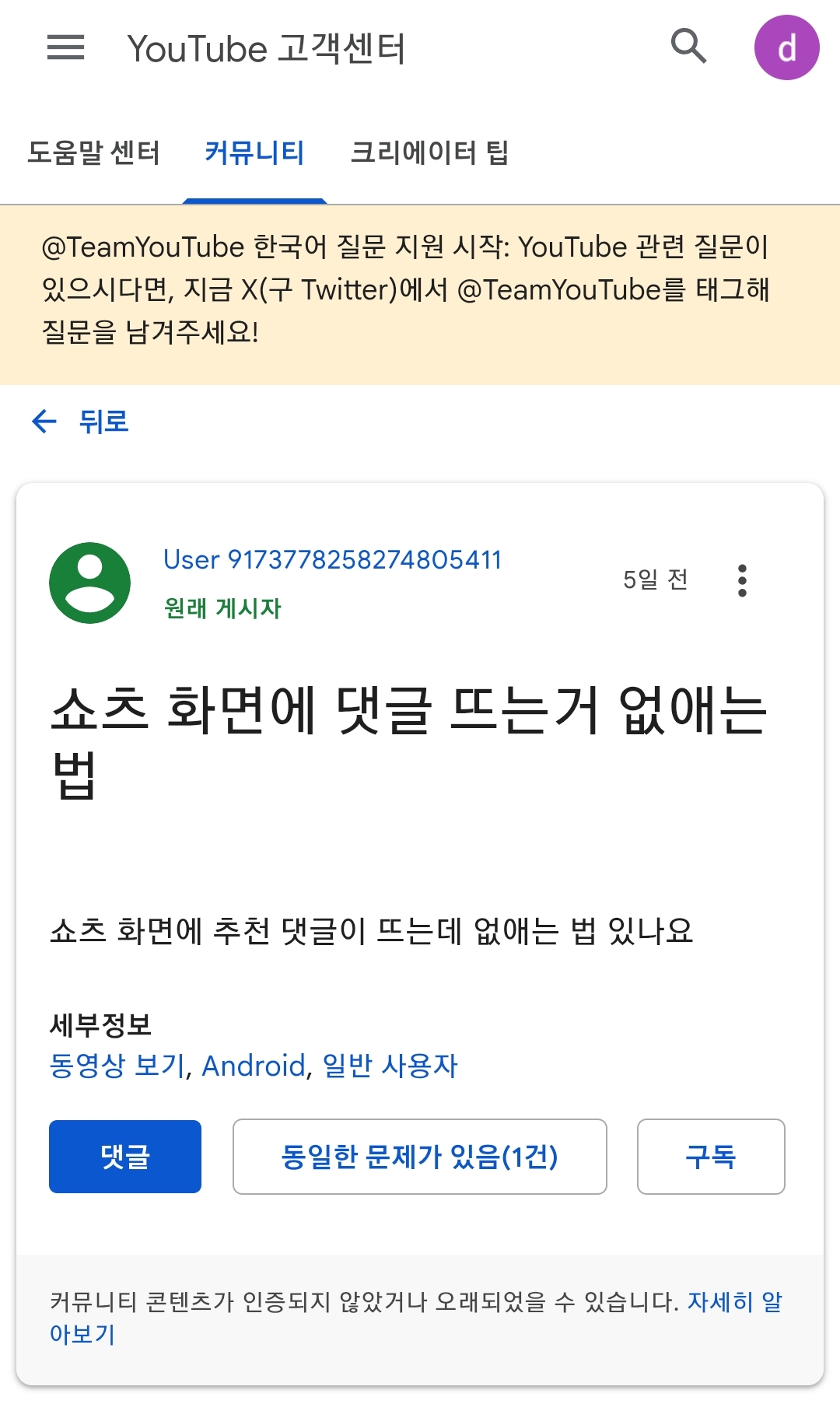Viewport: 840px width, 1411px height.
Task: Open search in YouTube 고객센터
Action: [x=688, y=47]
